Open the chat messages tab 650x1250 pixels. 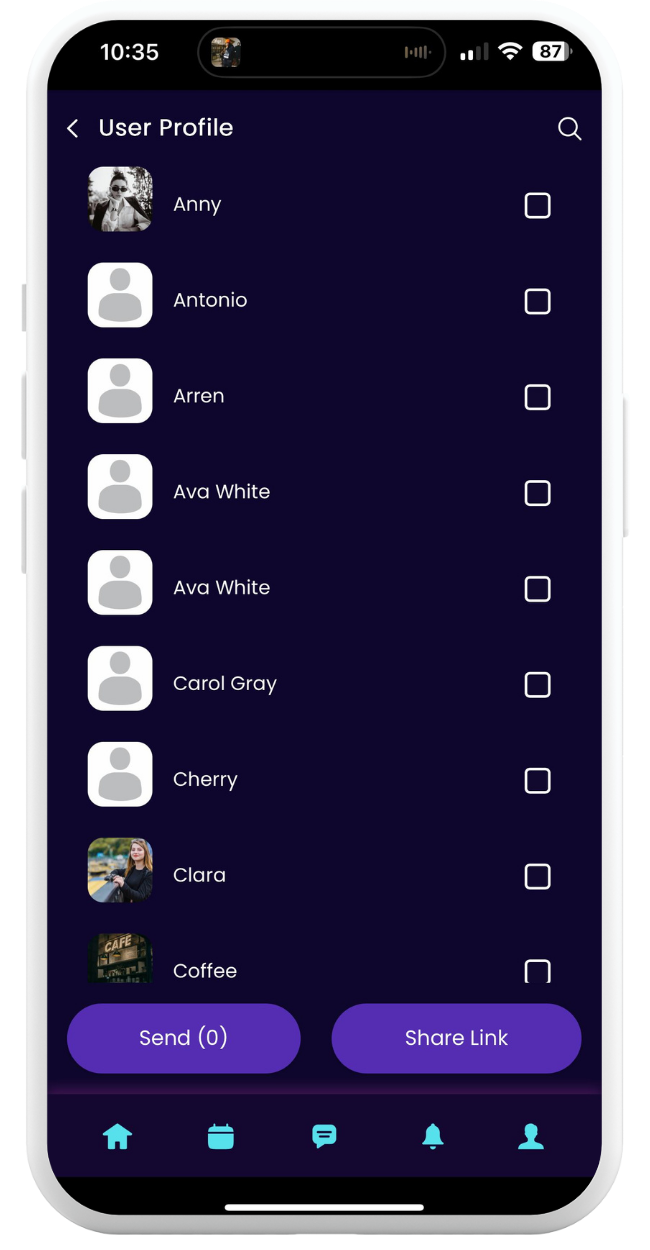[324, 1136]
